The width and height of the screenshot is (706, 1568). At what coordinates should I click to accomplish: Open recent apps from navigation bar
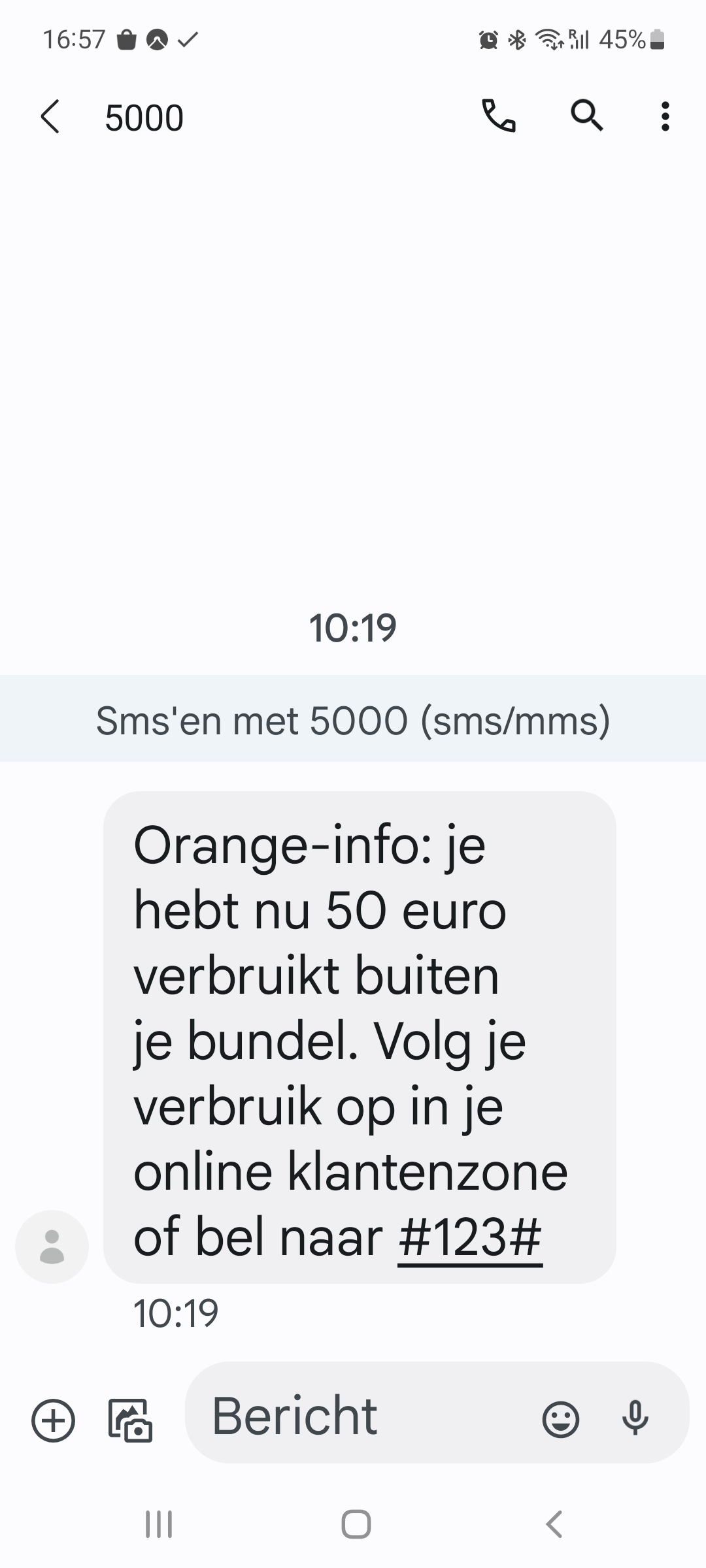[158, 1524]
